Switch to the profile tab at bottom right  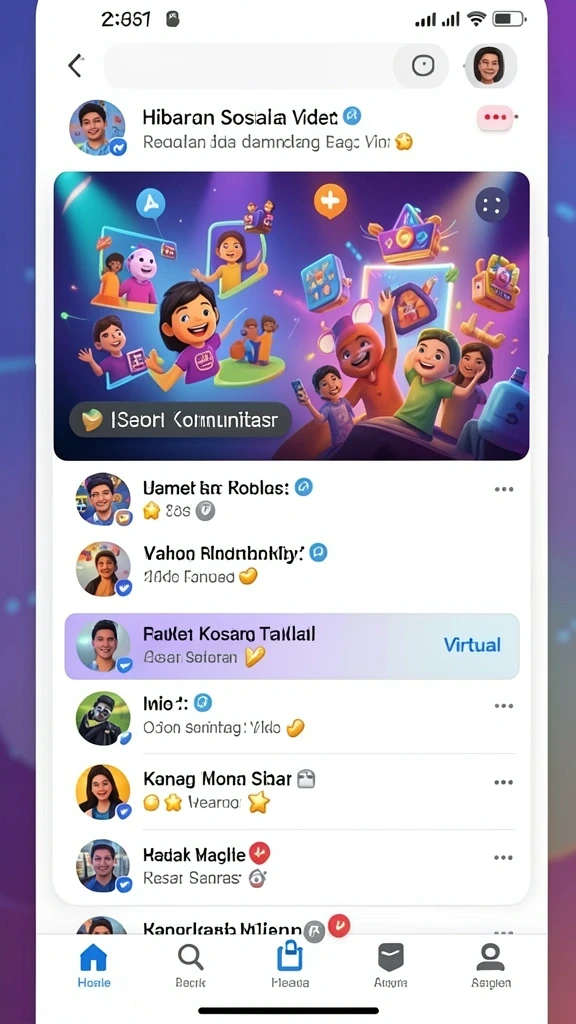[x=491, y=966]
